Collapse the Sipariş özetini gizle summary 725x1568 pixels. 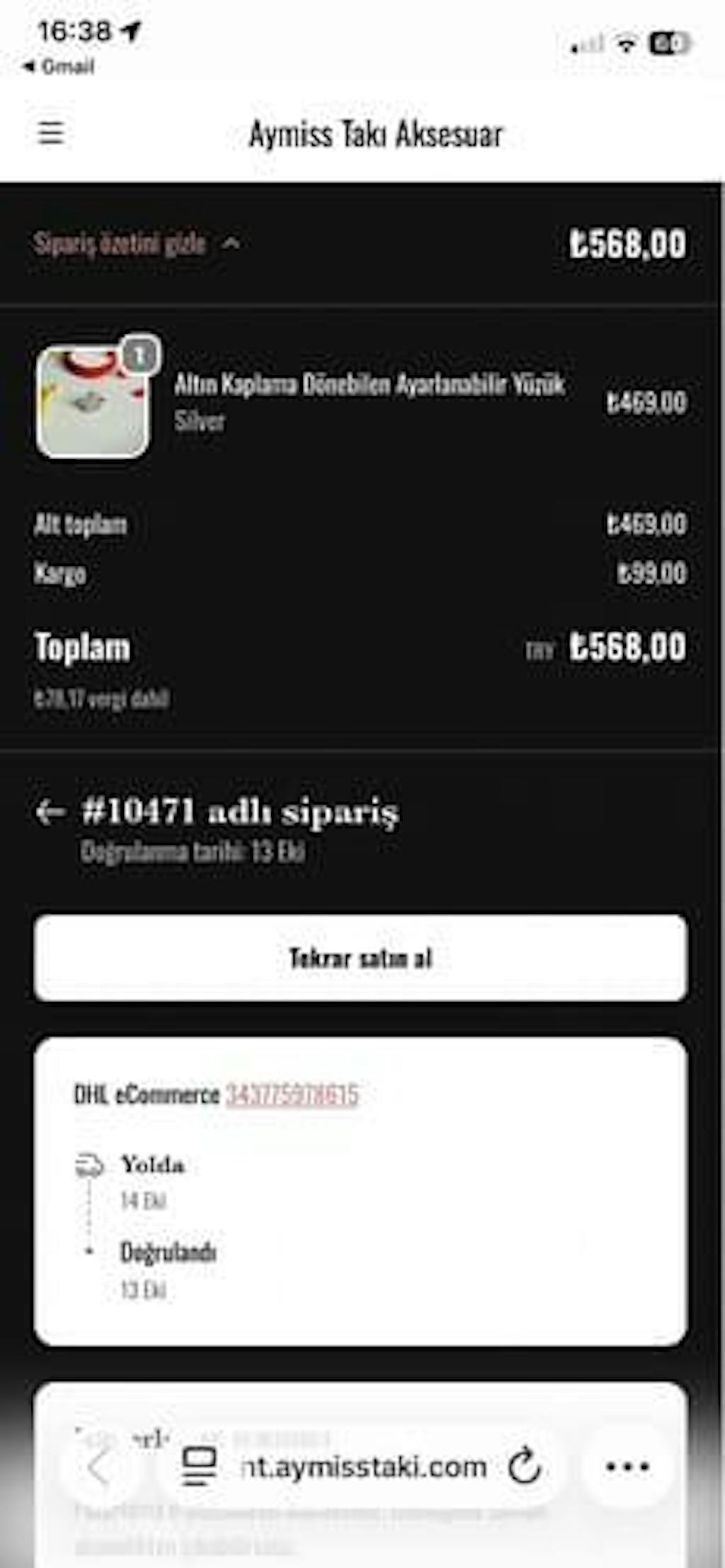[136, 244]
